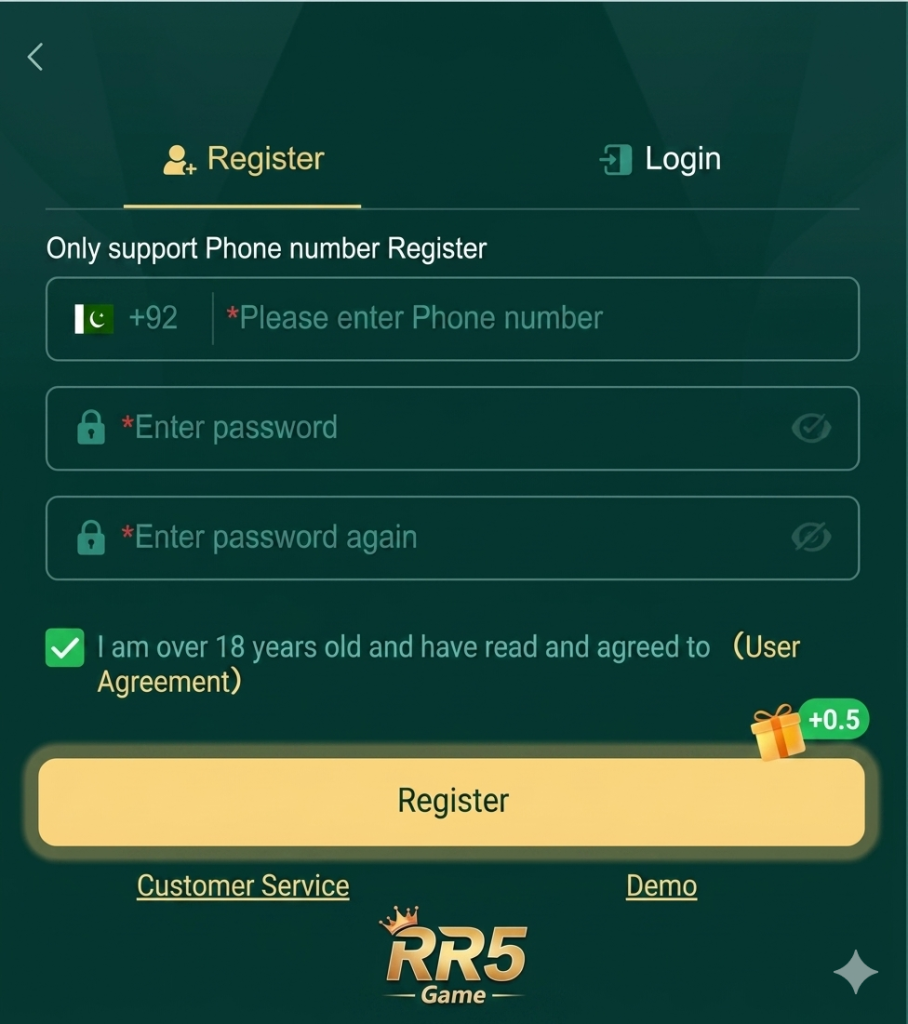
Task: Go back using the top arrow
Action: tap(36, 57)
